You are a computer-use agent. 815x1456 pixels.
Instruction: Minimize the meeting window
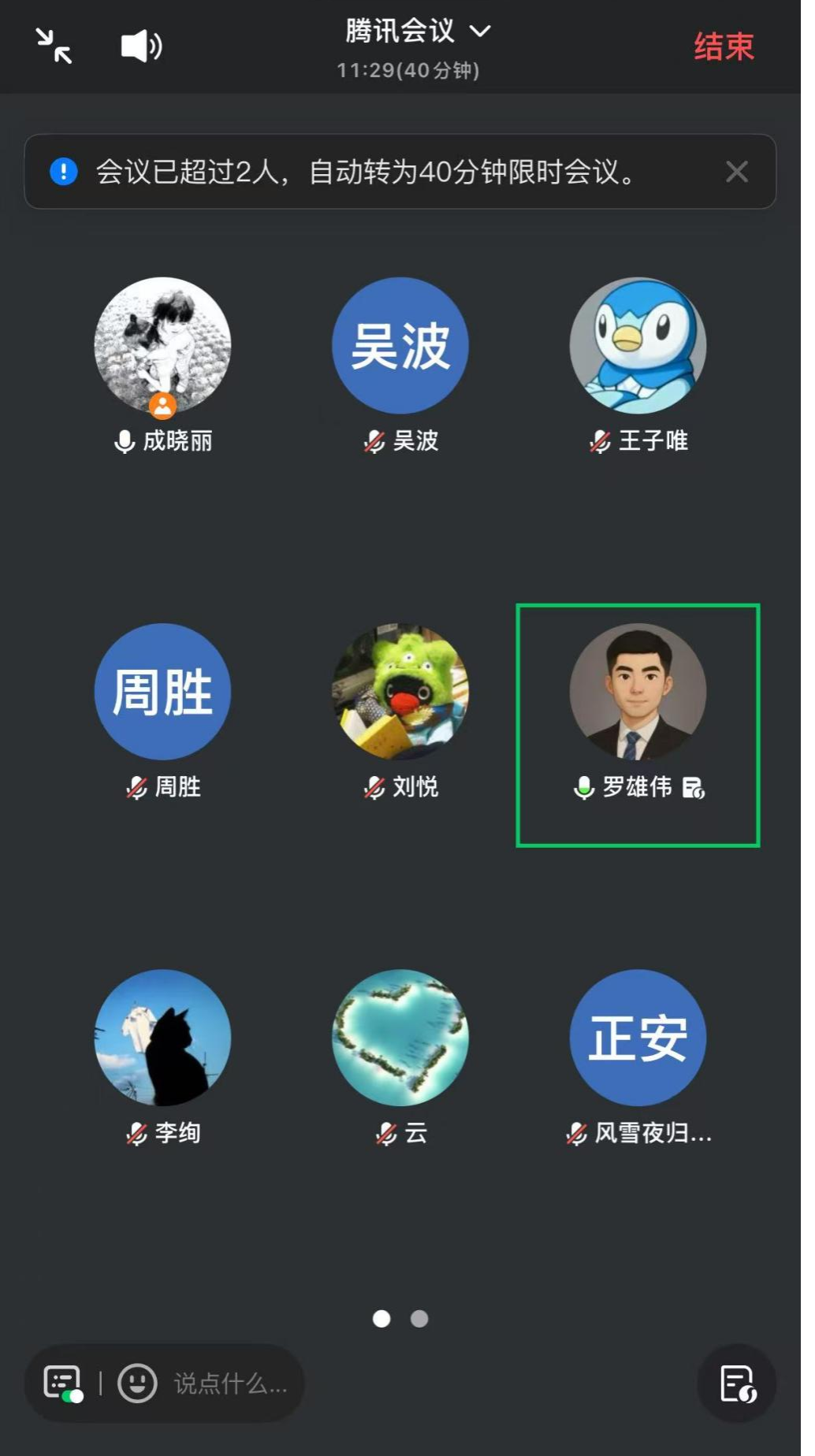coord(54,46)
